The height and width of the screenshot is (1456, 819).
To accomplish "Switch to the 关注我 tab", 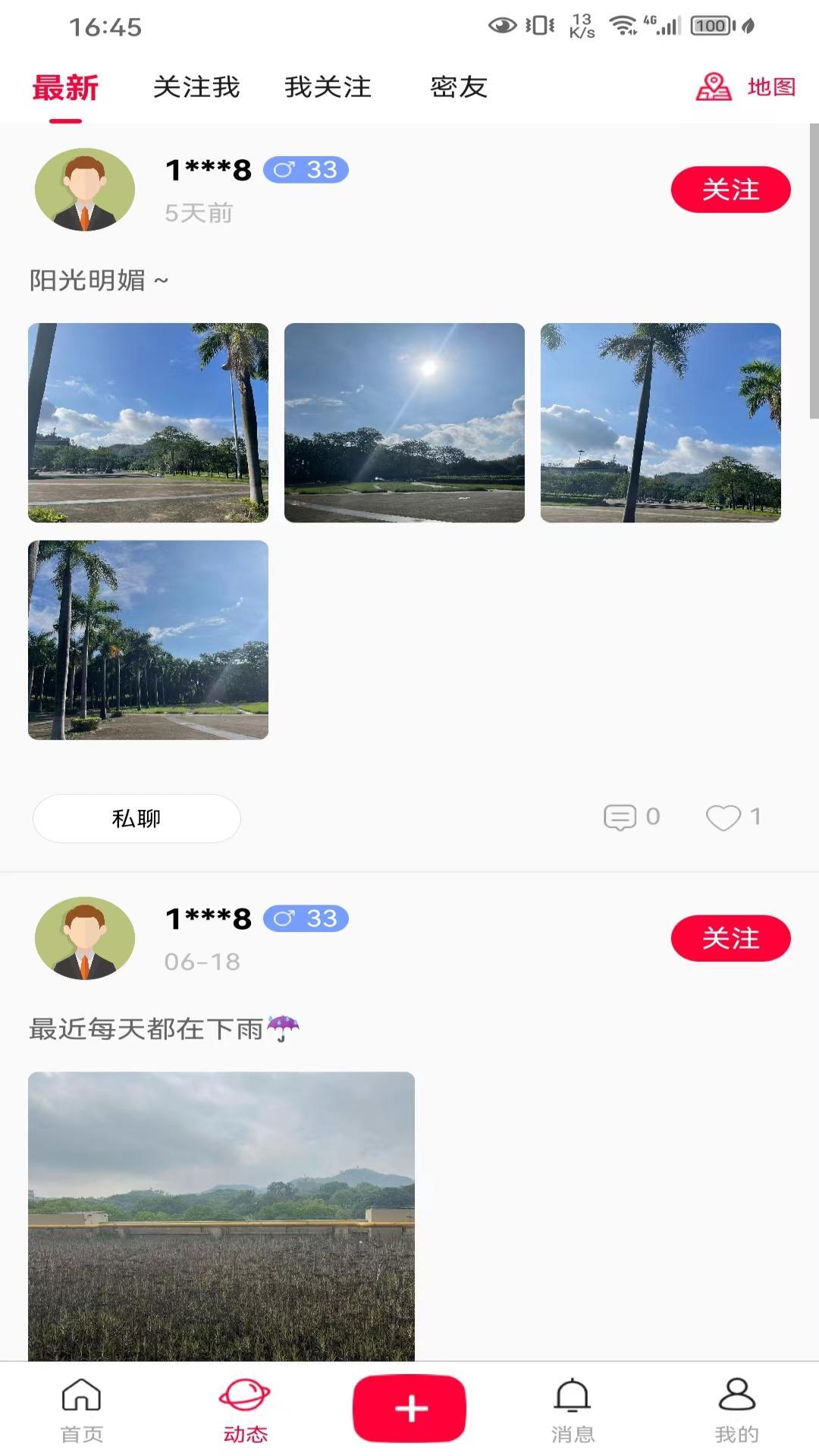I will [196, 87].
